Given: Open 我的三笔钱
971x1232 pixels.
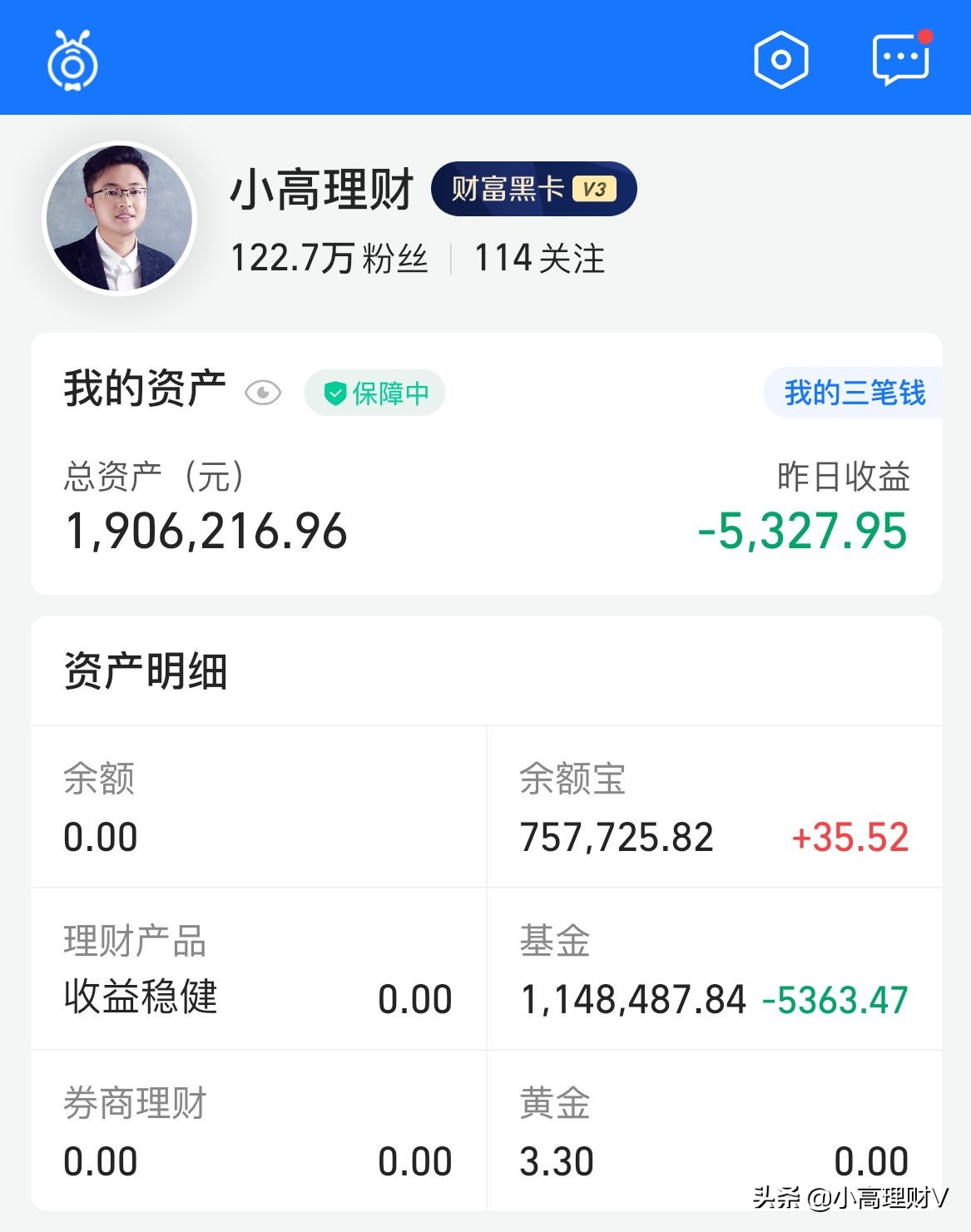Looking at the screenshot, I should [854, 393].
